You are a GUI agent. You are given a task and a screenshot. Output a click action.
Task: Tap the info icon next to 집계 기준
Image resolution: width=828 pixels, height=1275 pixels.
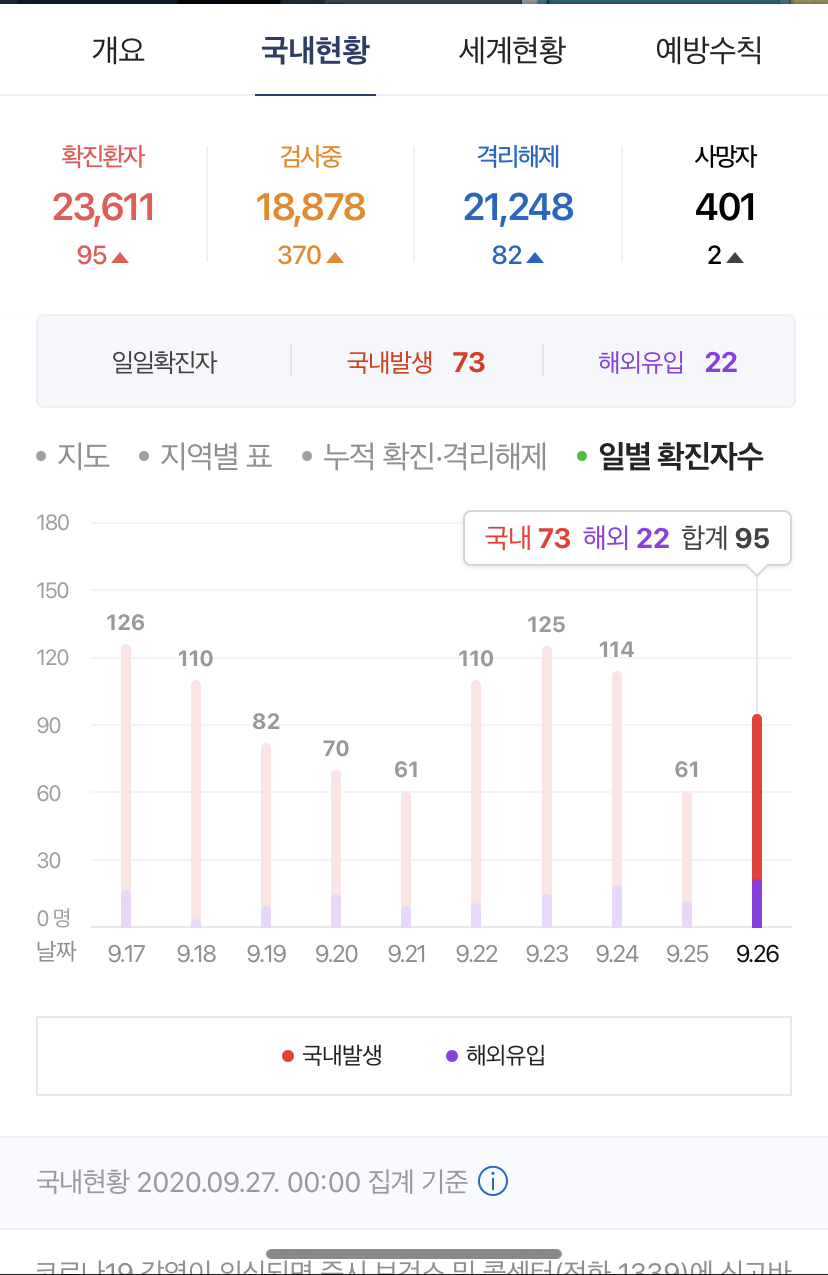click(x=493, y=1182)
